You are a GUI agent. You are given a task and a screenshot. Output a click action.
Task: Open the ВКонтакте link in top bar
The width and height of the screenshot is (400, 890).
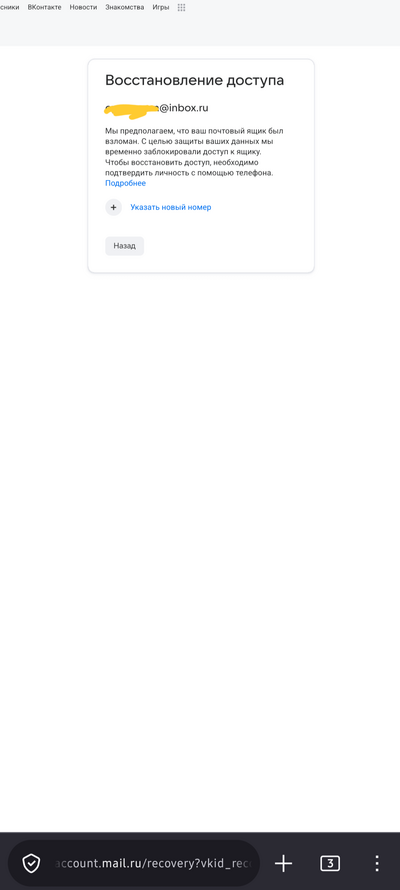[x=44, y=7]
